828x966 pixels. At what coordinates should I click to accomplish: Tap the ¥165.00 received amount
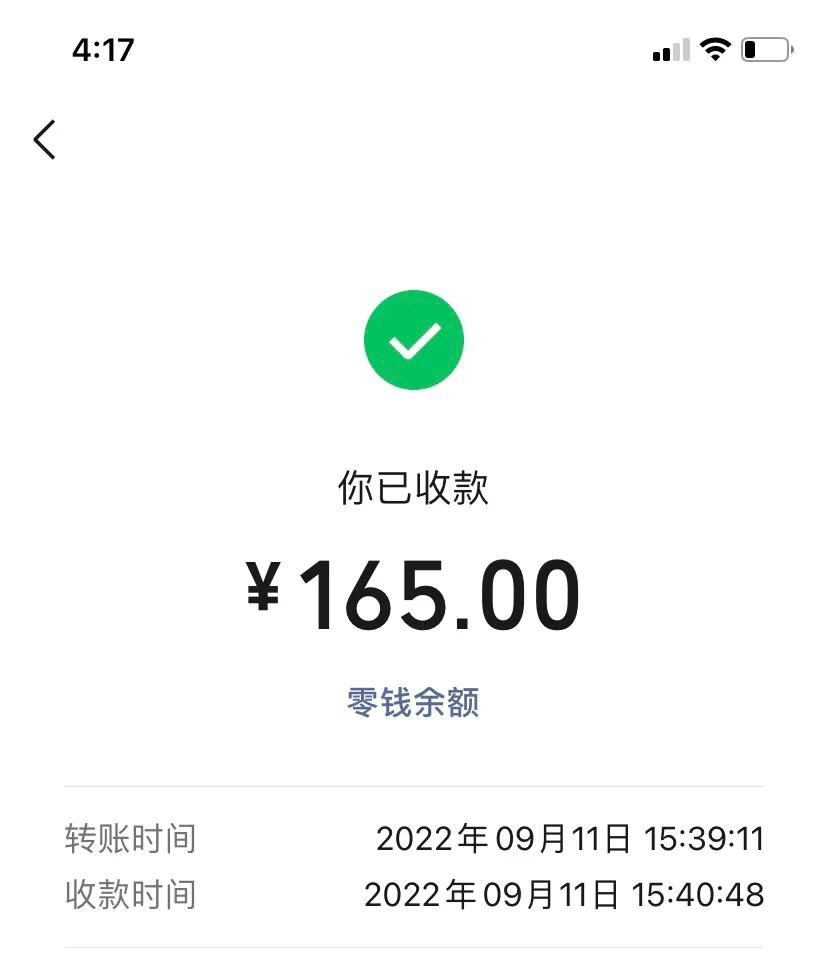pyautogui.click(x=414, y=592)
